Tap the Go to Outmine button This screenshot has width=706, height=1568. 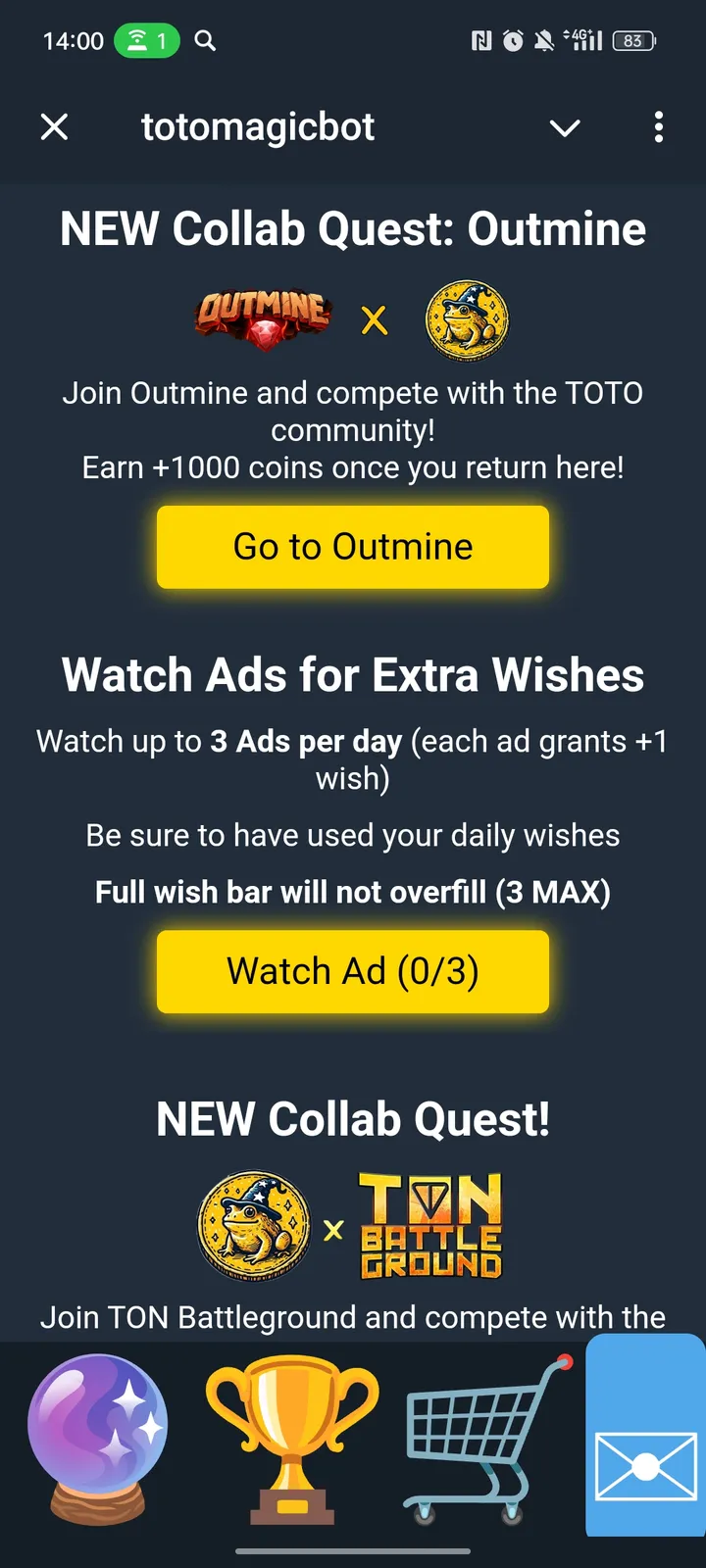[x=353, y=547]
